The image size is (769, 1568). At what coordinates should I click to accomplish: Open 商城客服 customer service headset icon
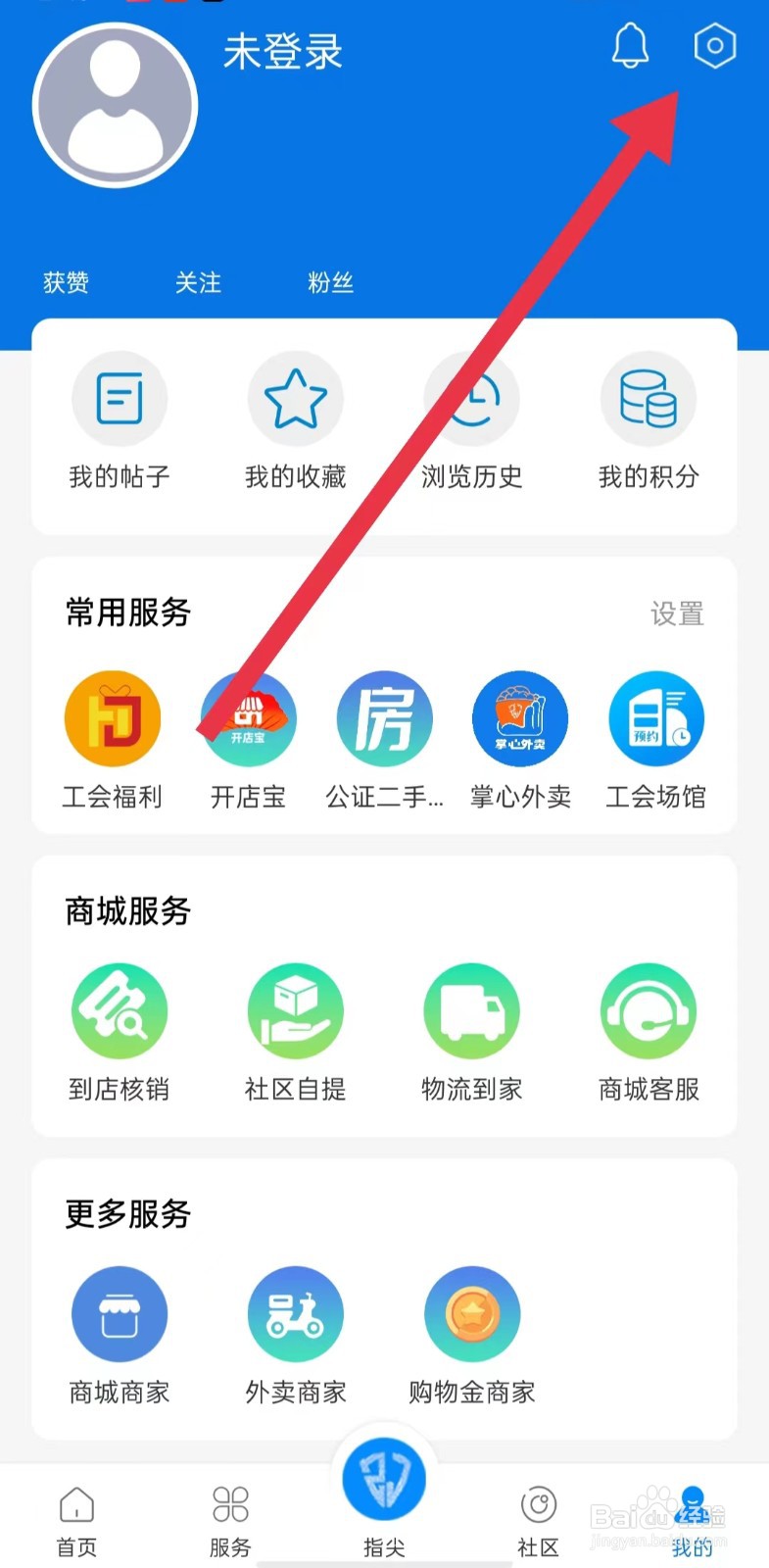coord(648,1010)
